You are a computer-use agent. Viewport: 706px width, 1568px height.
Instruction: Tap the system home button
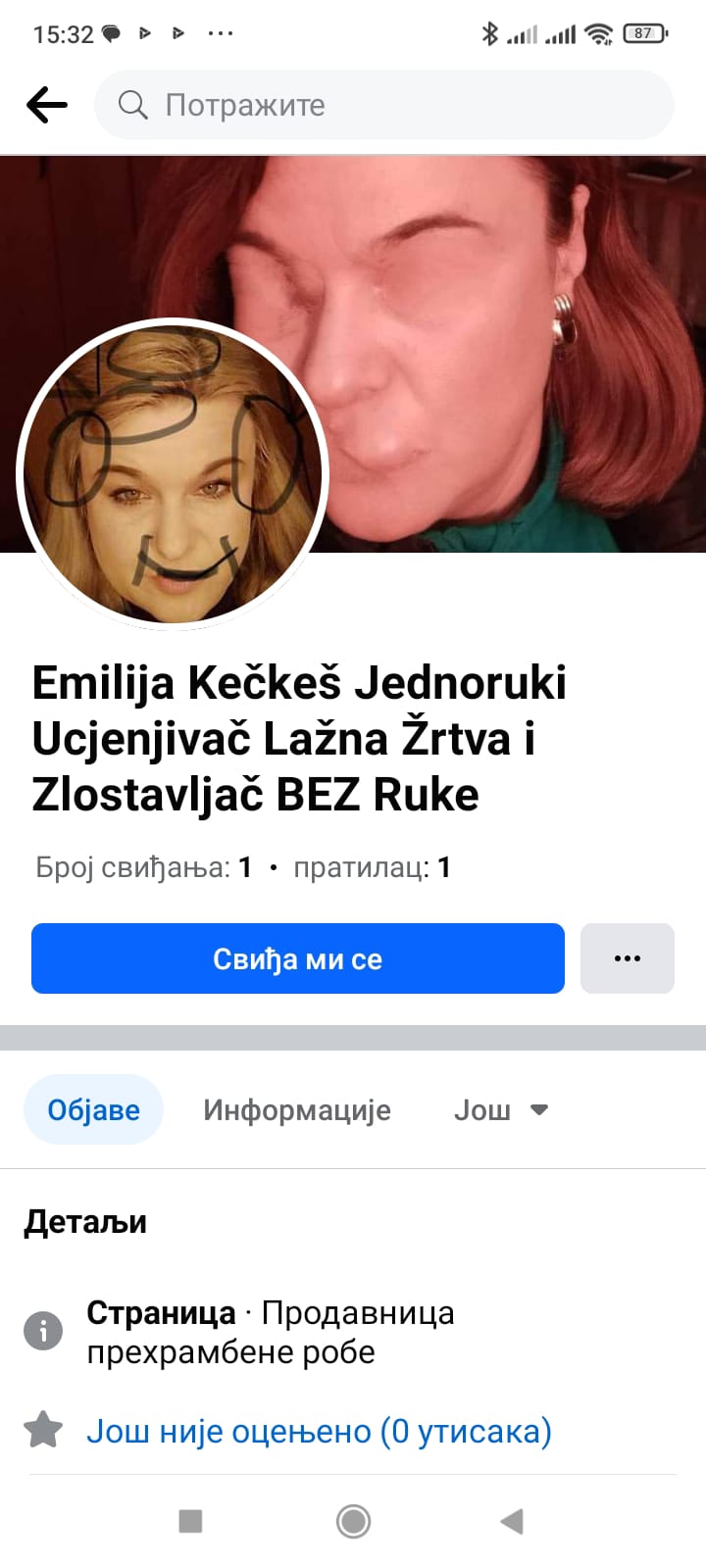point(353,1521)
